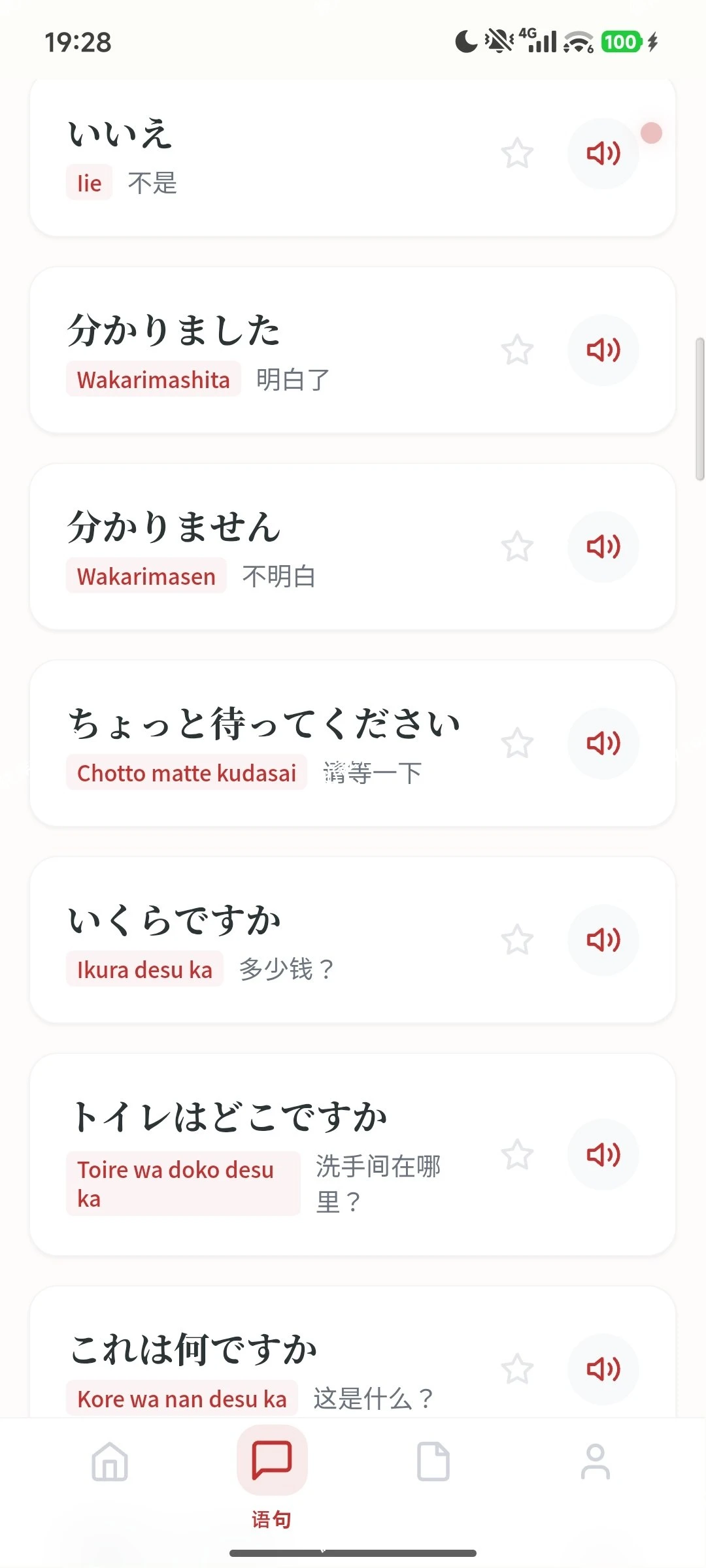This screenshot has width=706, height=1568.
Task: Play audio for Wakarimasen phrase
Action: pos(603,547)
